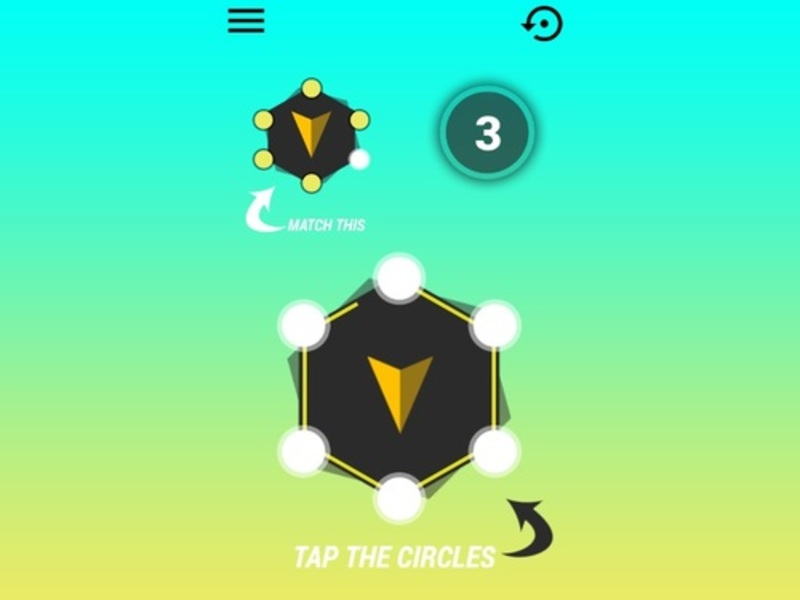This screenshot has height=600, width=800.
Task: Restart the level with the reset icon
Action: [543, 23]
